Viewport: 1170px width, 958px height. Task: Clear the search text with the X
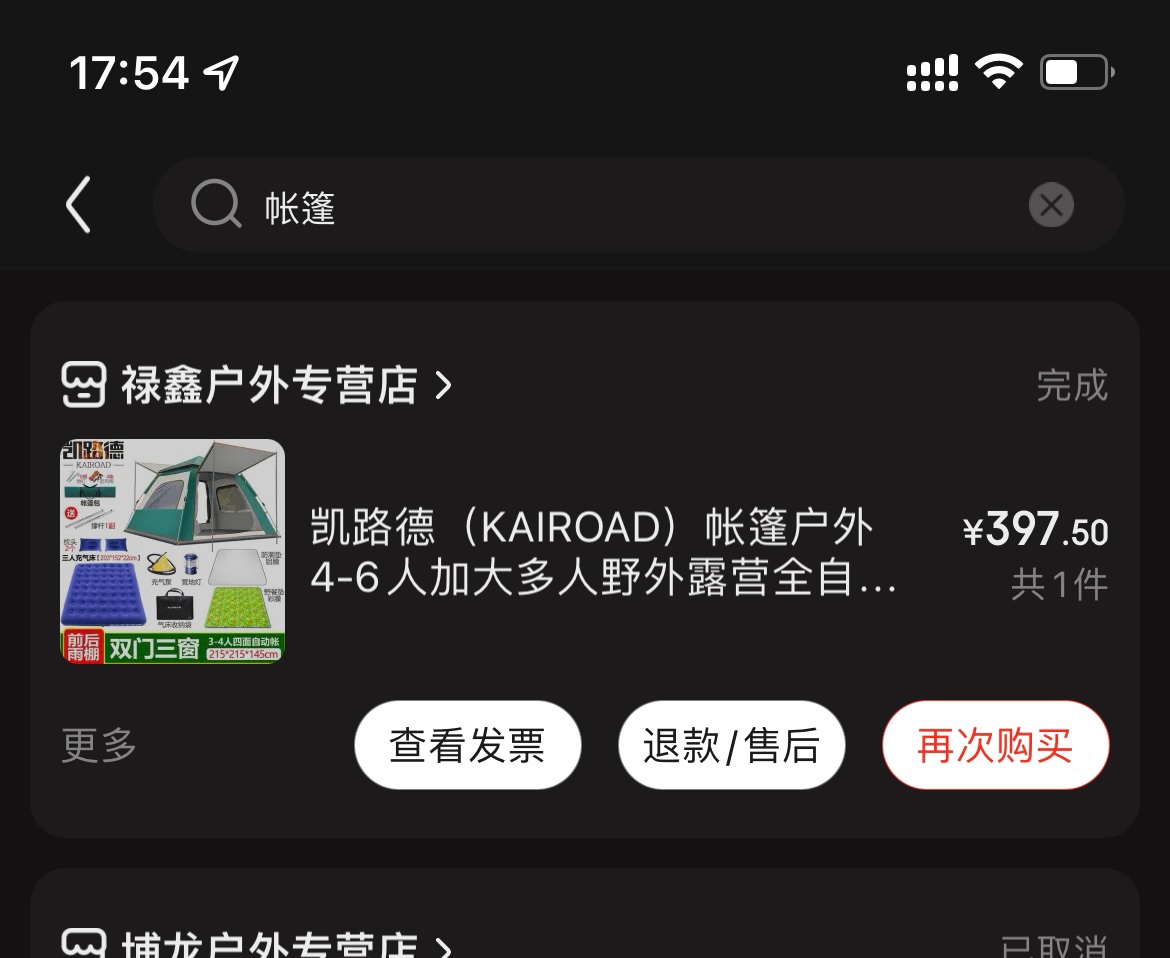coord(1051,206)
